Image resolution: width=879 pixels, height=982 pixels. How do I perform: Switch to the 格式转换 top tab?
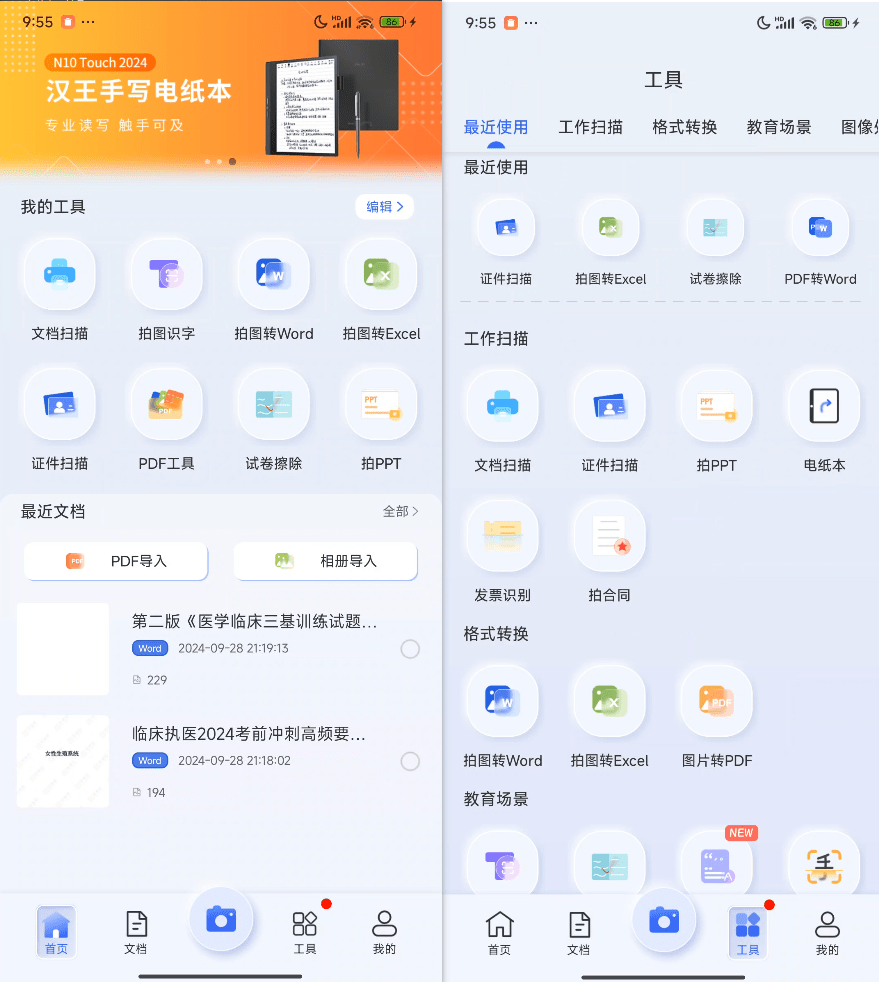click(685, 127)
